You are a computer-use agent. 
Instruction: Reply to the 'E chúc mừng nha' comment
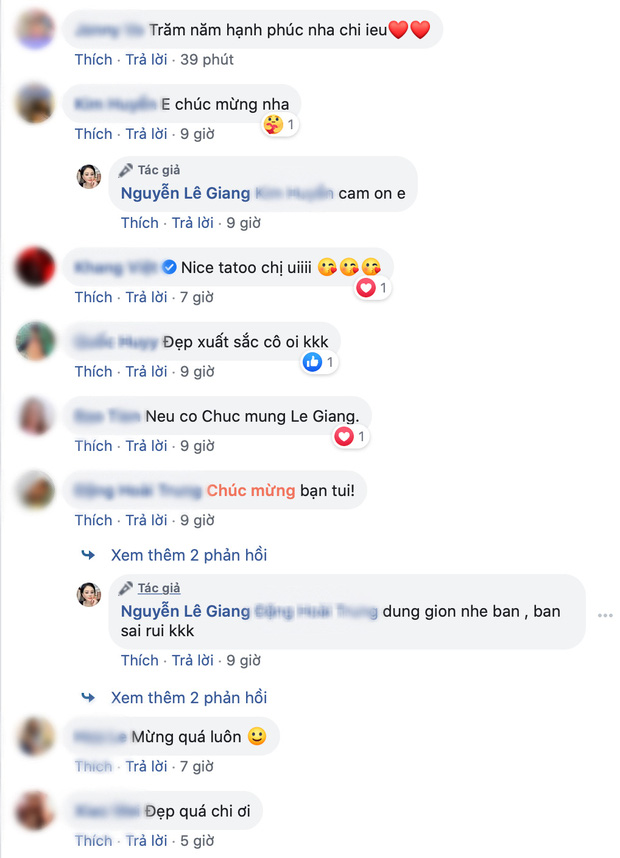coord(146,133)
